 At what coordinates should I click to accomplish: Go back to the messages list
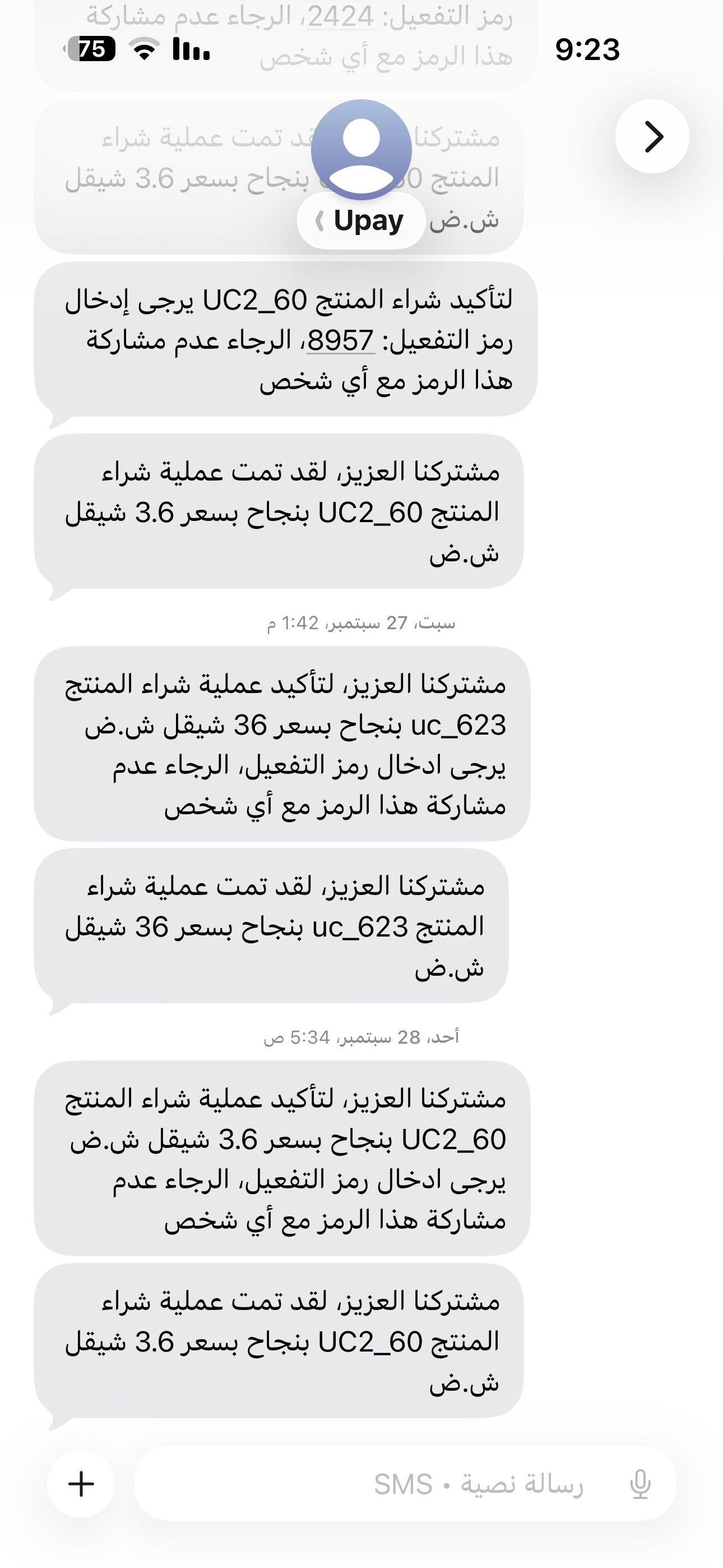tap(652, 136)
